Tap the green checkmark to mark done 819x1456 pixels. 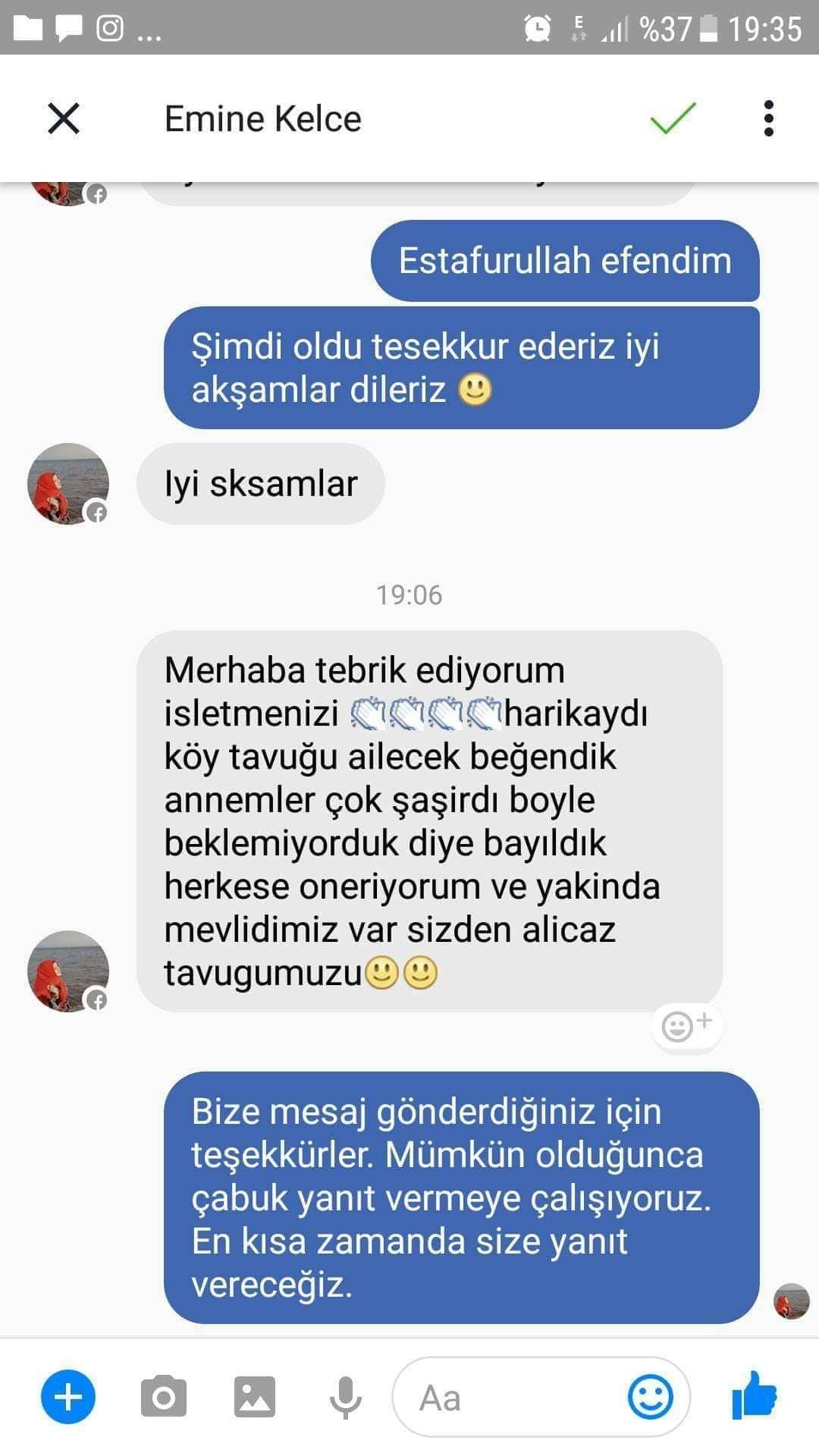tap(673, 118)
